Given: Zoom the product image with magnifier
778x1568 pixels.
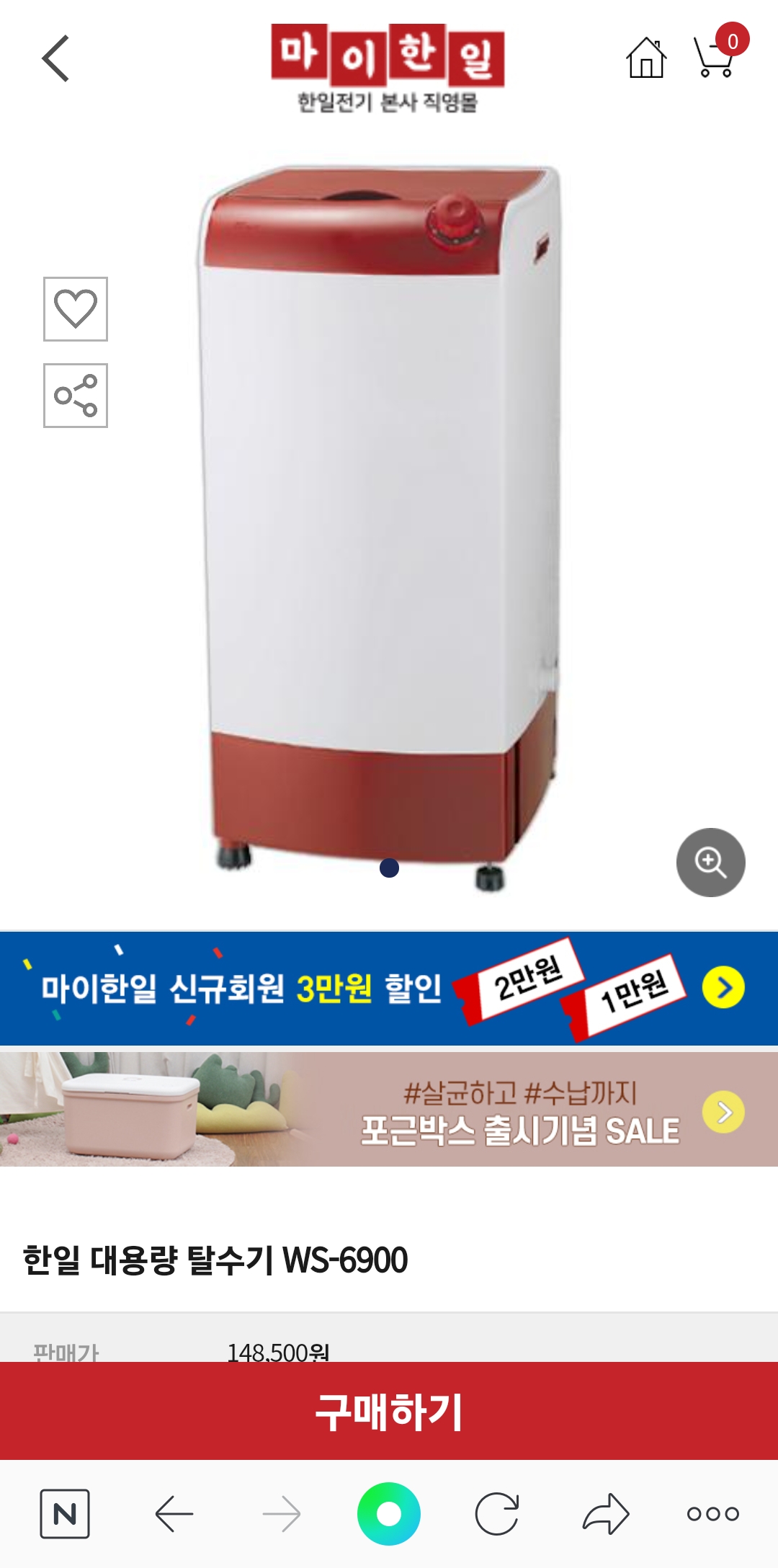Looking at the screenshot, I should tap(711, 863).
